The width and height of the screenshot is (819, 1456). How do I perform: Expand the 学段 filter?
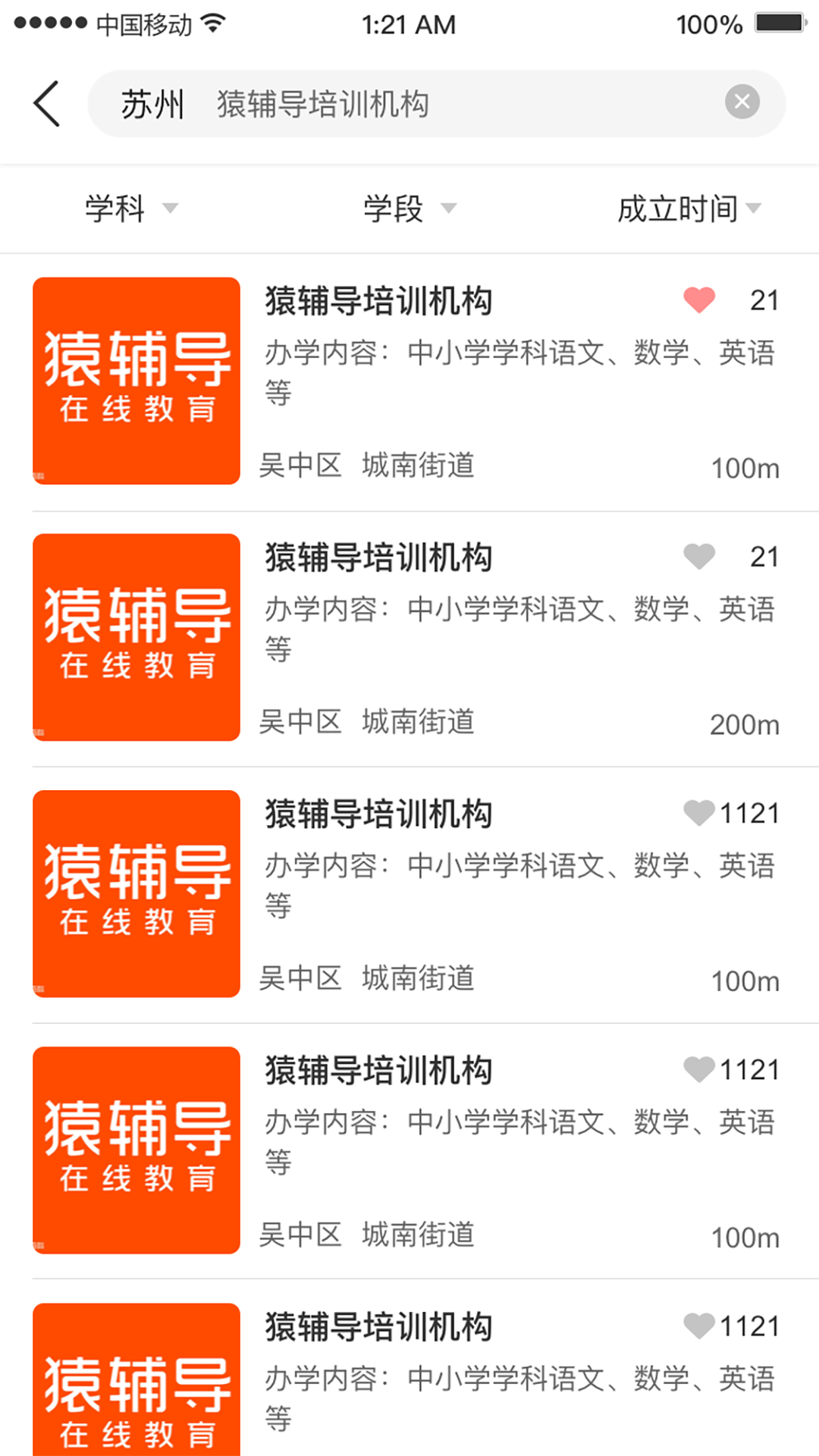coord(409,209)
